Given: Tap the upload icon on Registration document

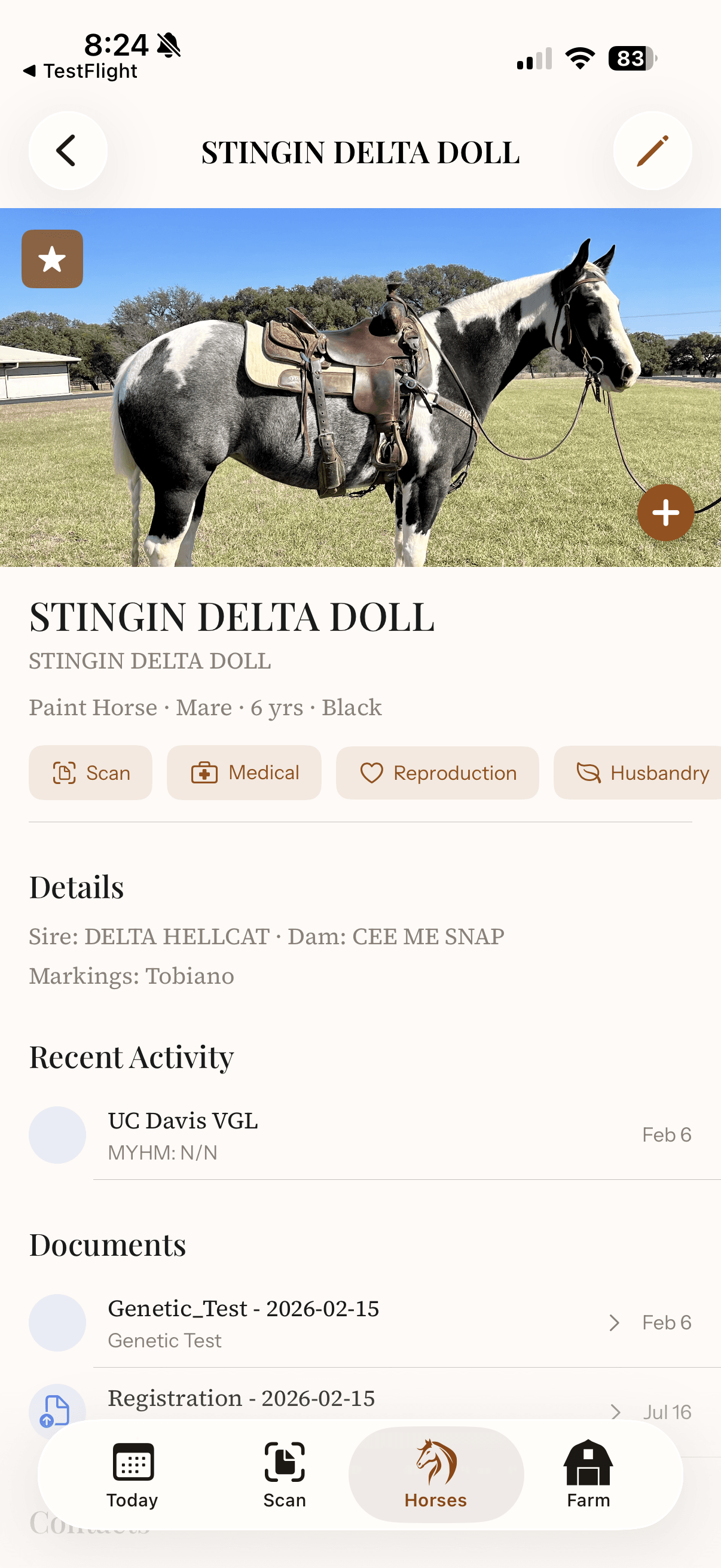Looking at the screenshot, I should (57, 1411).
